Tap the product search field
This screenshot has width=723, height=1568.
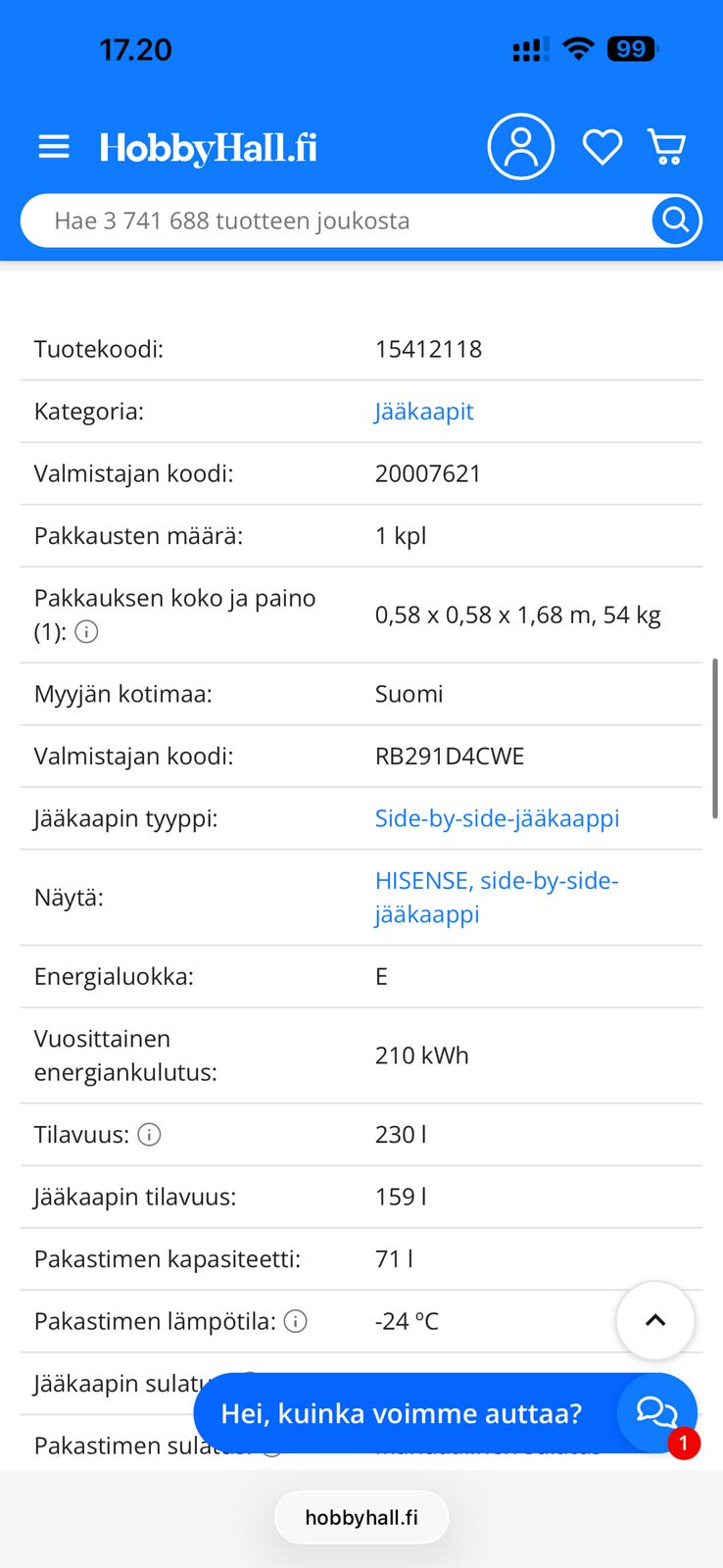(333, 220)
